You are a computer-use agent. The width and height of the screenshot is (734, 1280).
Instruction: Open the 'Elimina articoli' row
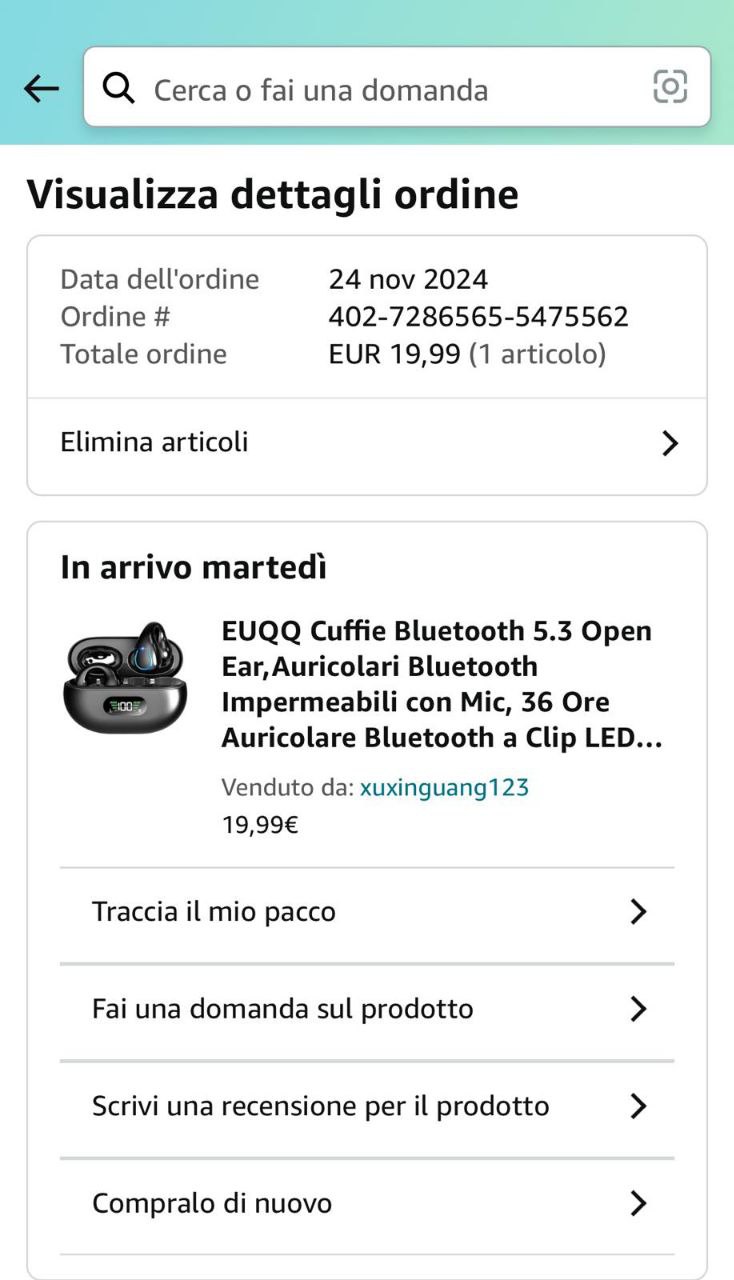click(x=366, y=443)
